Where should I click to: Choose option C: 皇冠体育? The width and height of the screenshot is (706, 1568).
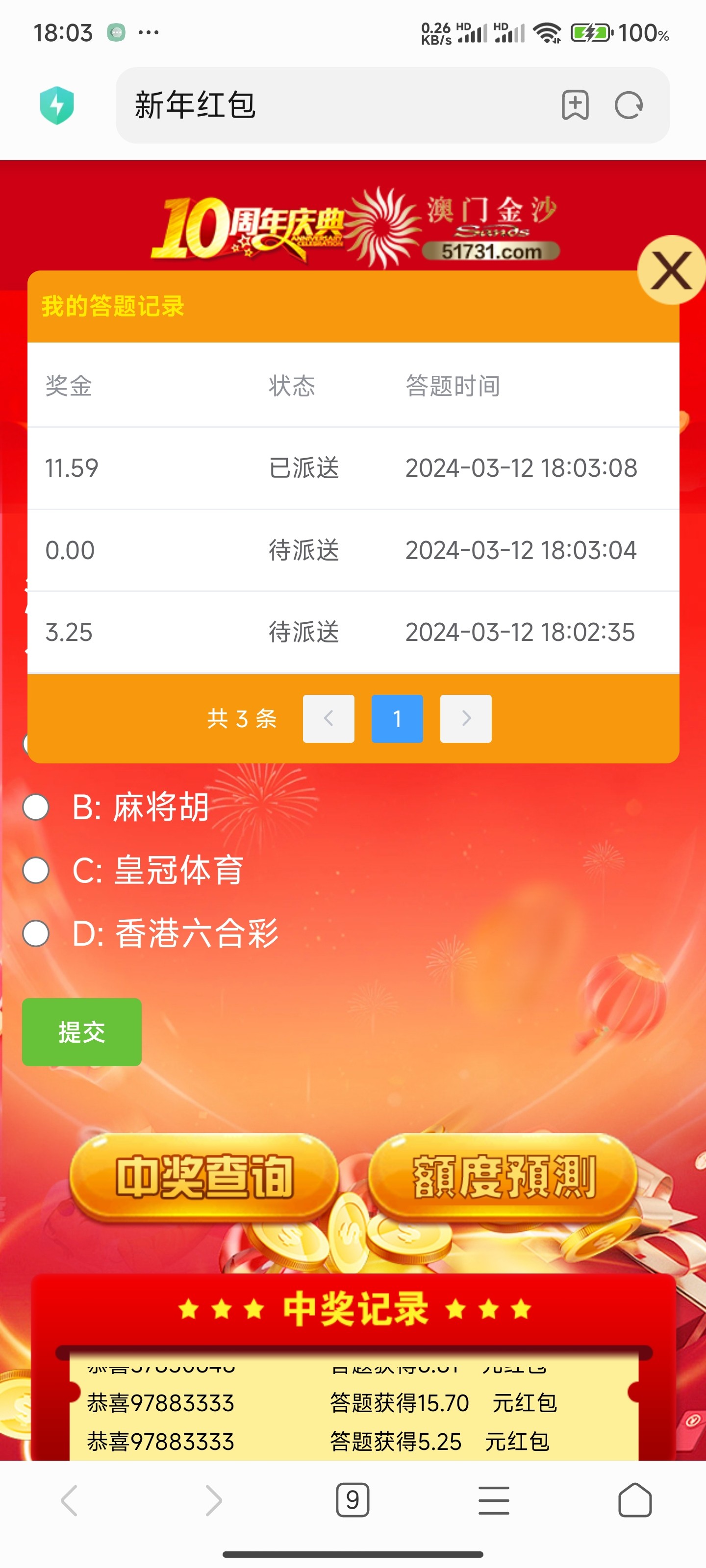pos(36,870)
